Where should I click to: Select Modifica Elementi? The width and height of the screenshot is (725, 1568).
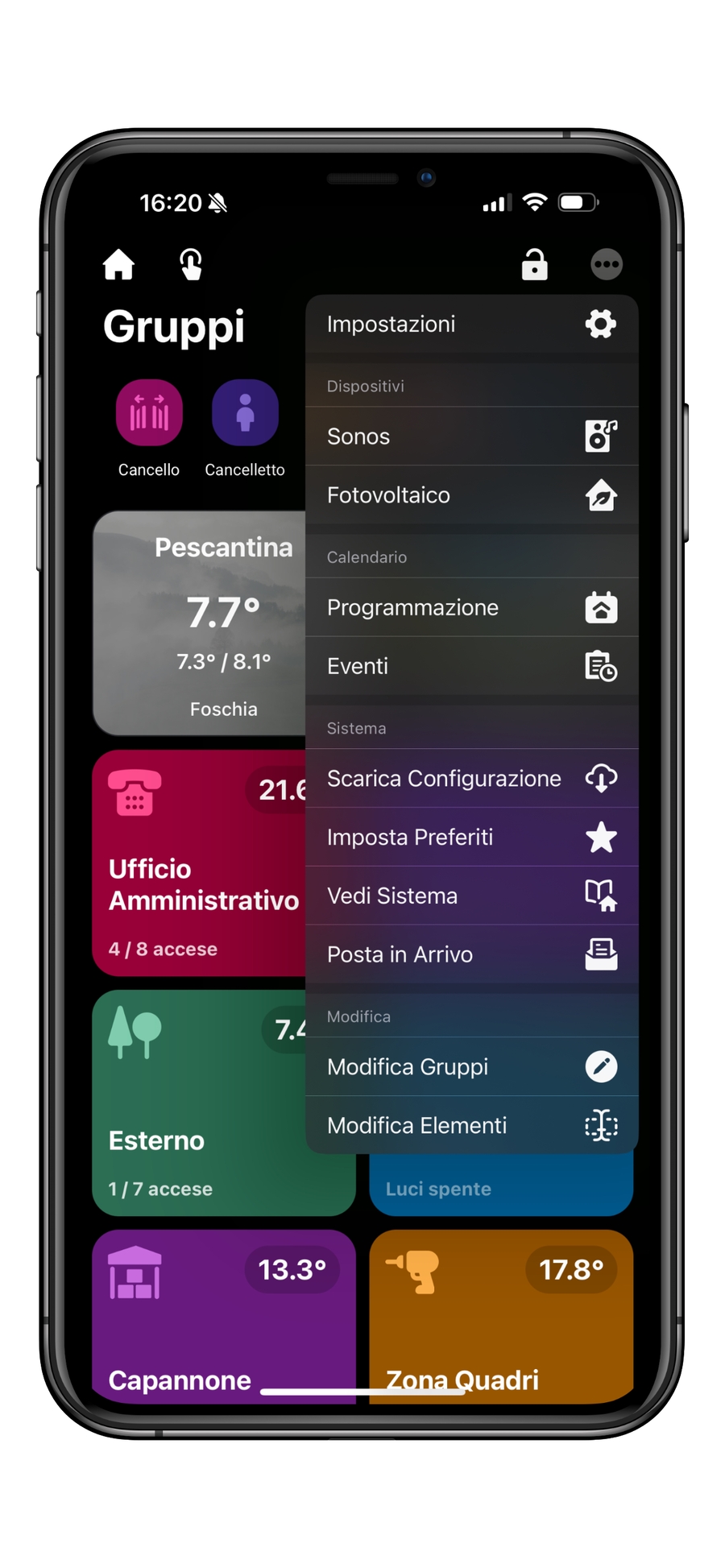(471, 1126)
